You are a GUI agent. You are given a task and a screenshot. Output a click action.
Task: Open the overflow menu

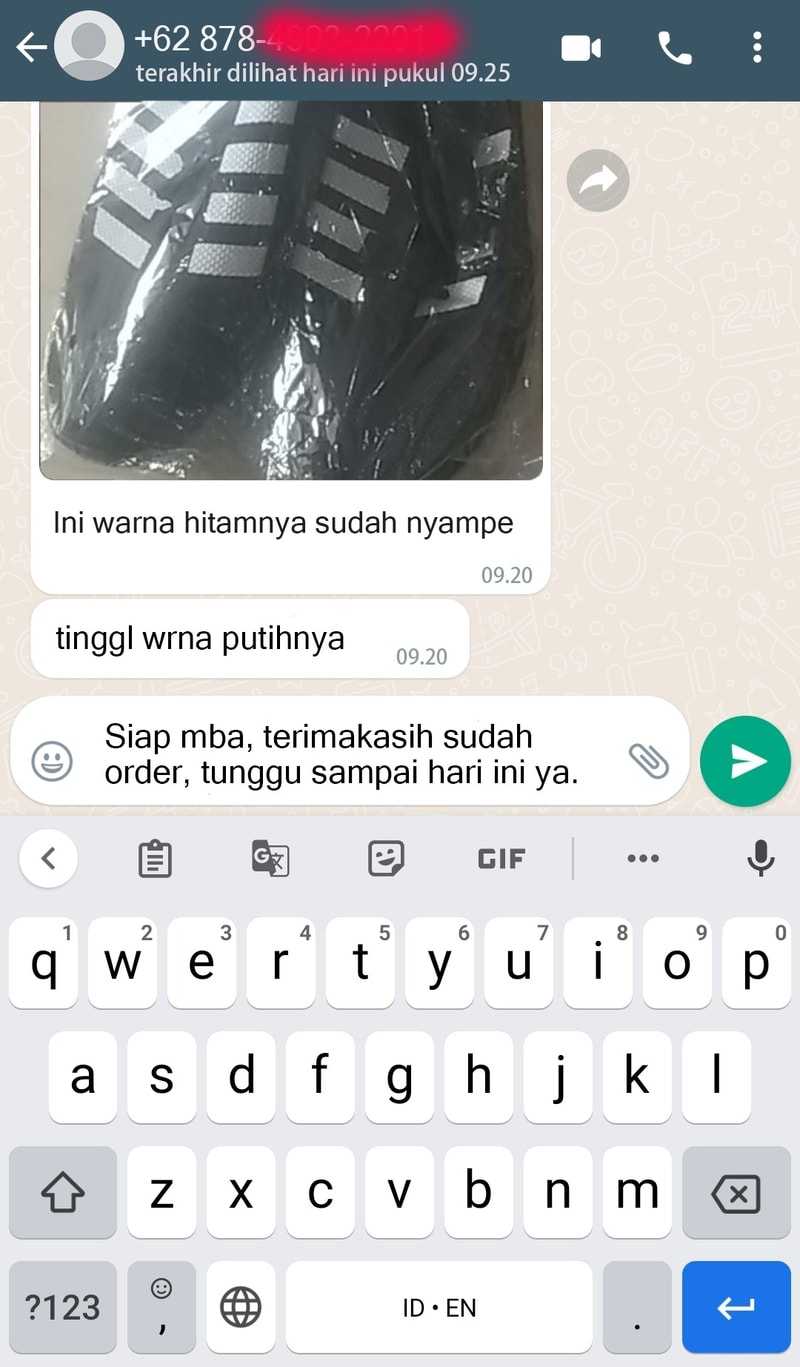coord(757,47)
